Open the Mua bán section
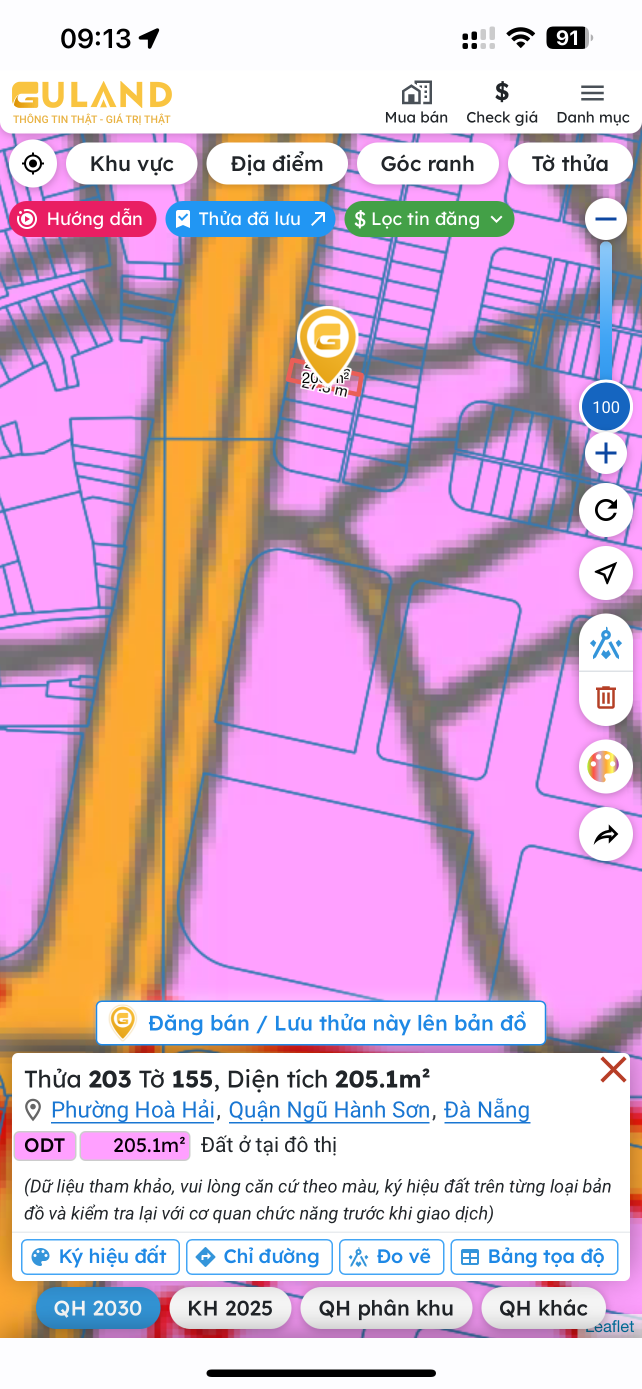 [x=416, y=103]
